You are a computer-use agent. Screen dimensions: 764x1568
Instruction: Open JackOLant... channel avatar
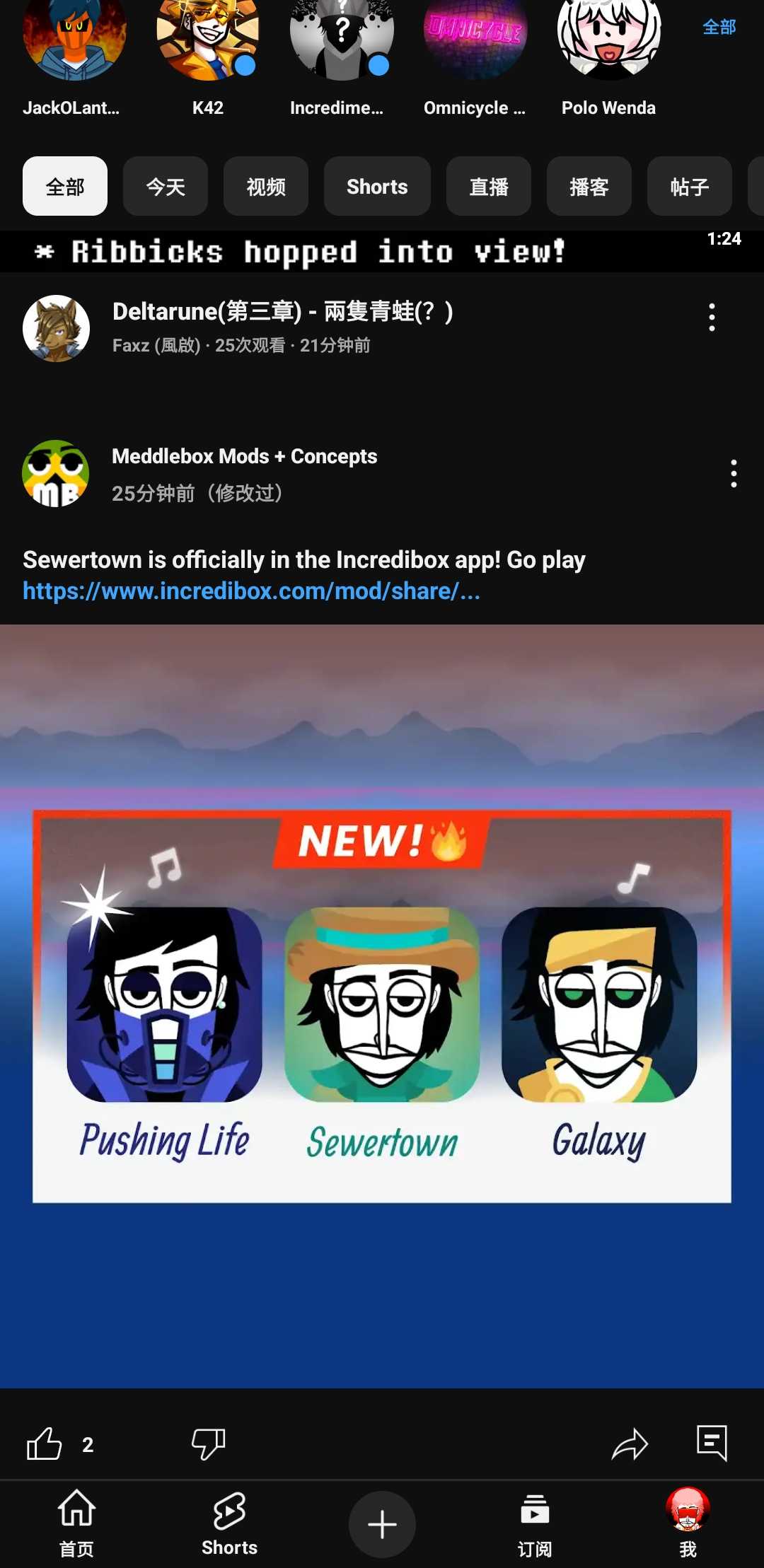coord(74,37)
